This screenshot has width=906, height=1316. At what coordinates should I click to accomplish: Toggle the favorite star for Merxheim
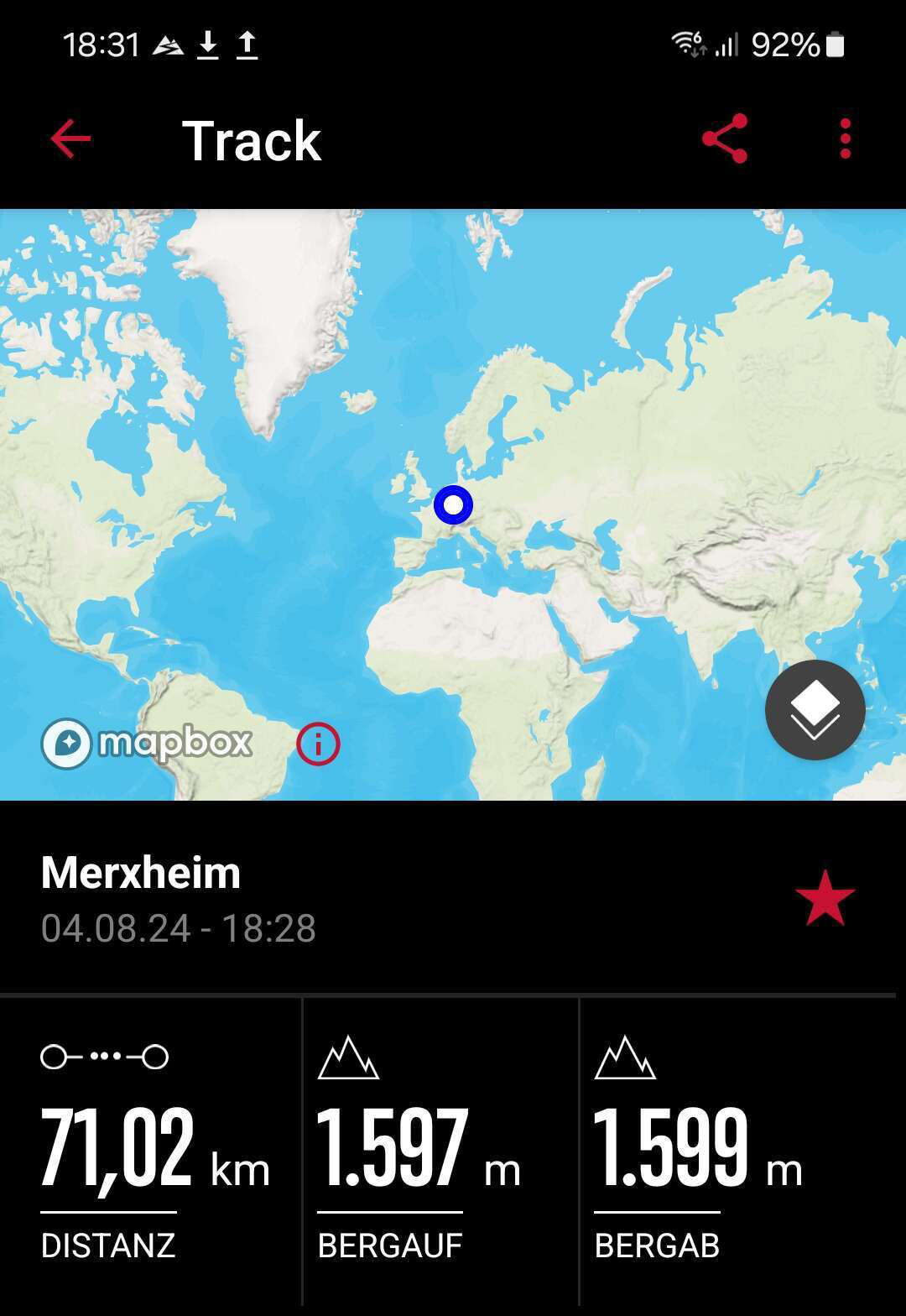coord(825,898)
